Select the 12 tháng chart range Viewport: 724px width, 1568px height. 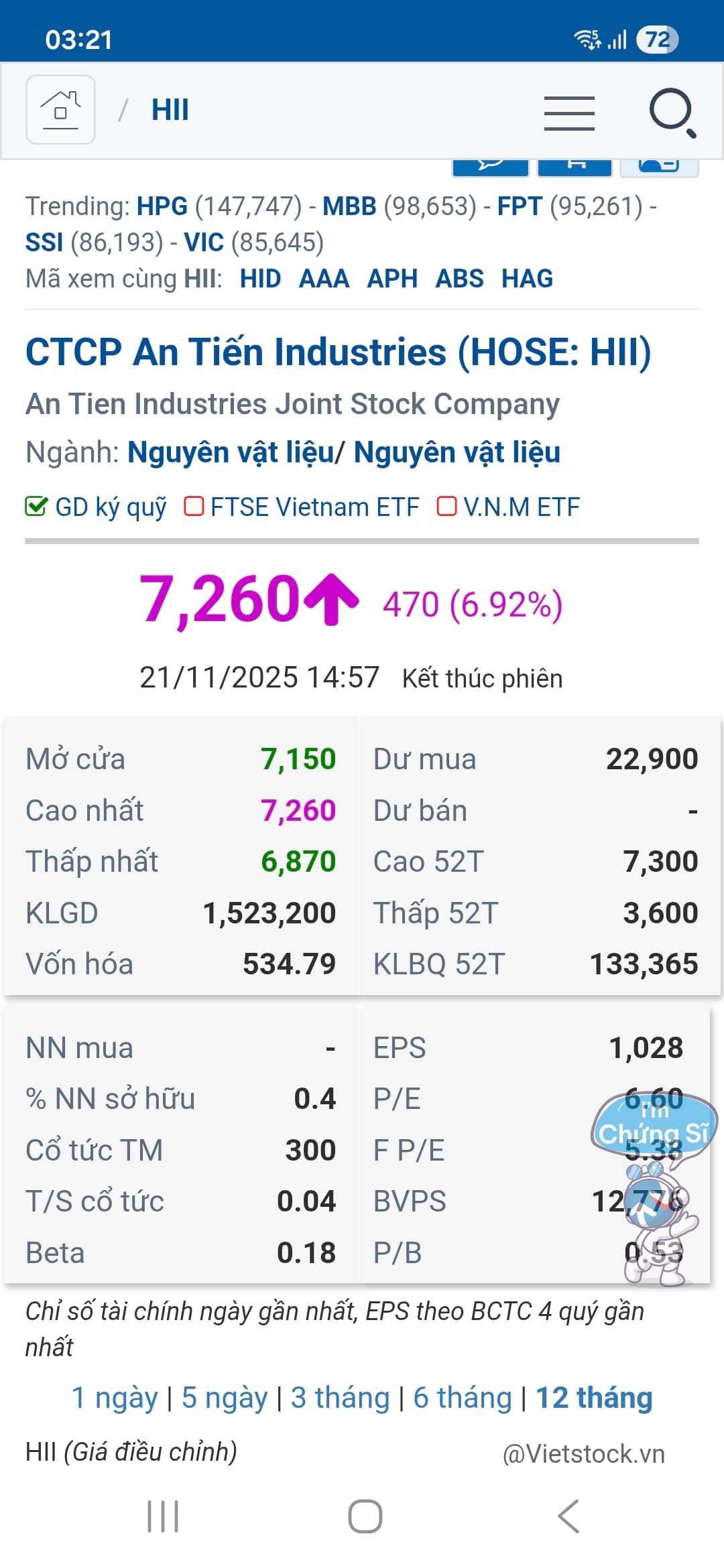point(594,1398)
